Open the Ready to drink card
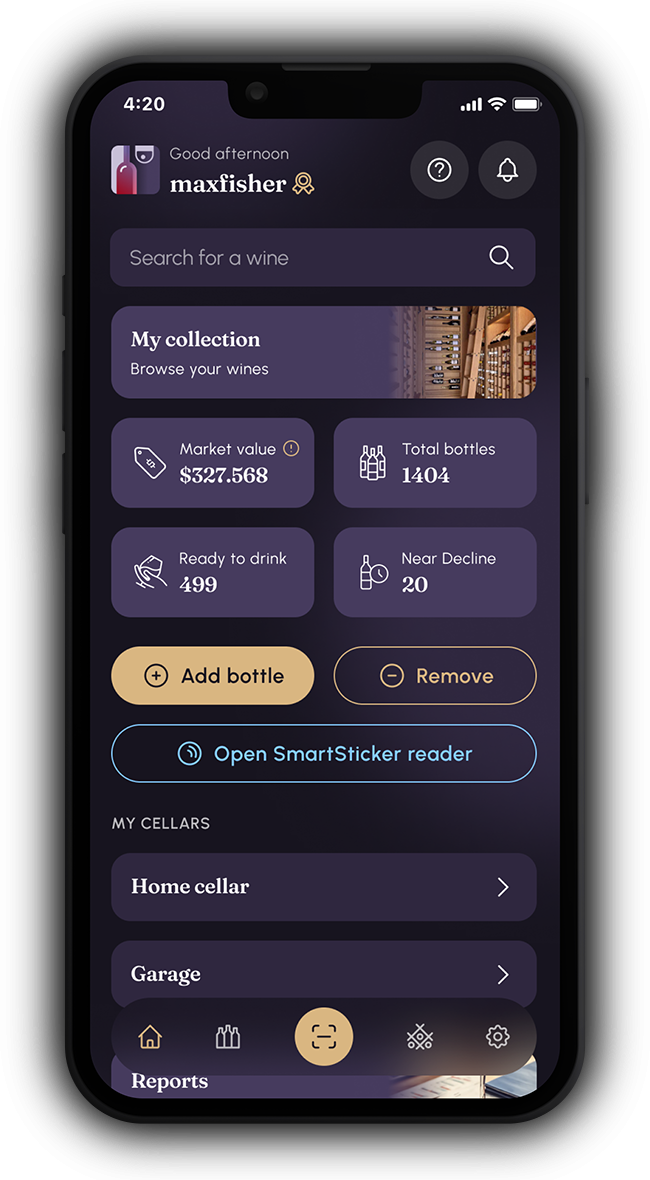The width and height of the screenshot is (650, 1180). click(x=212, y=572)
